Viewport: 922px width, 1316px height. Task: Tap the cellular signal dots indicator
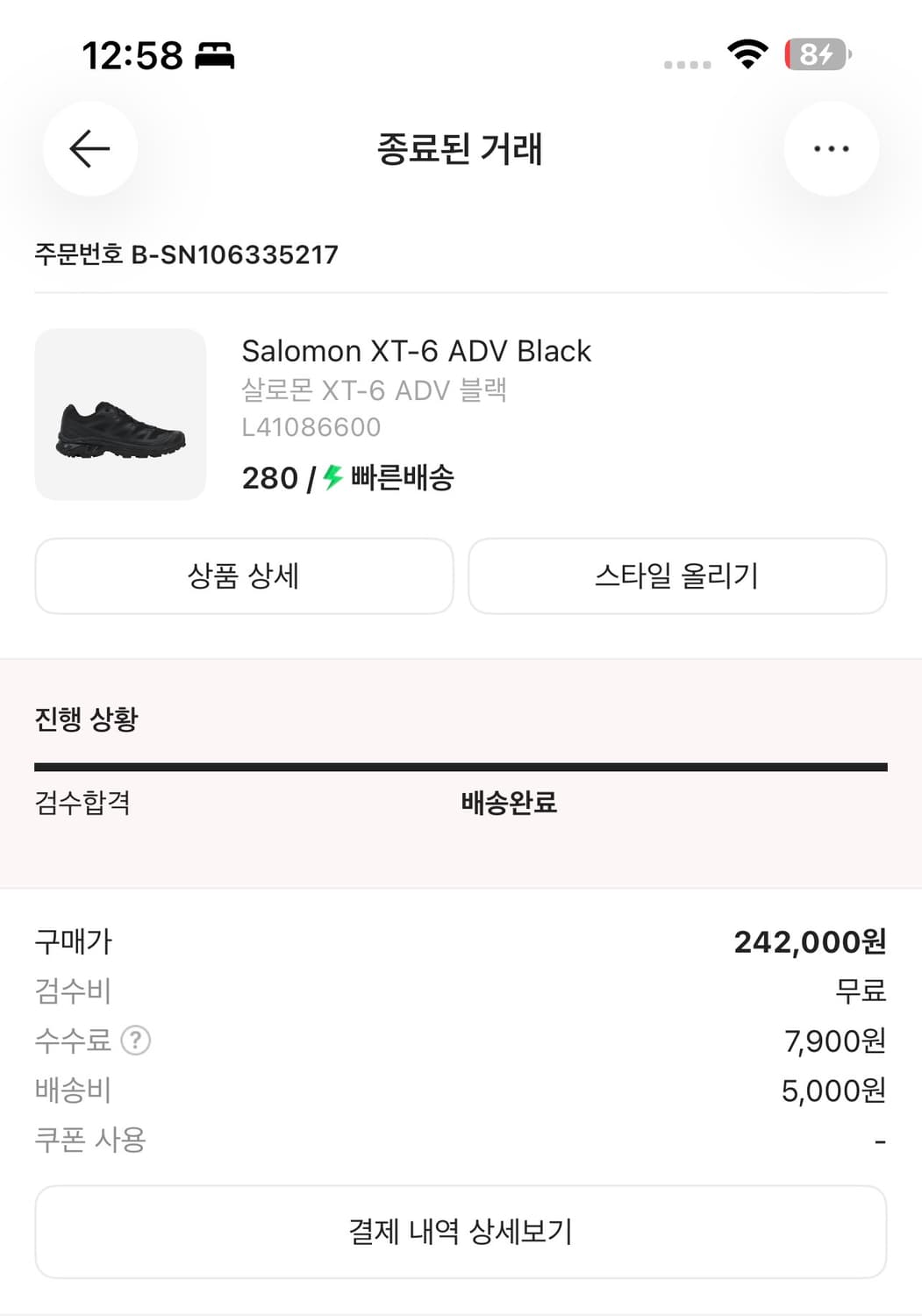point(688,61)
